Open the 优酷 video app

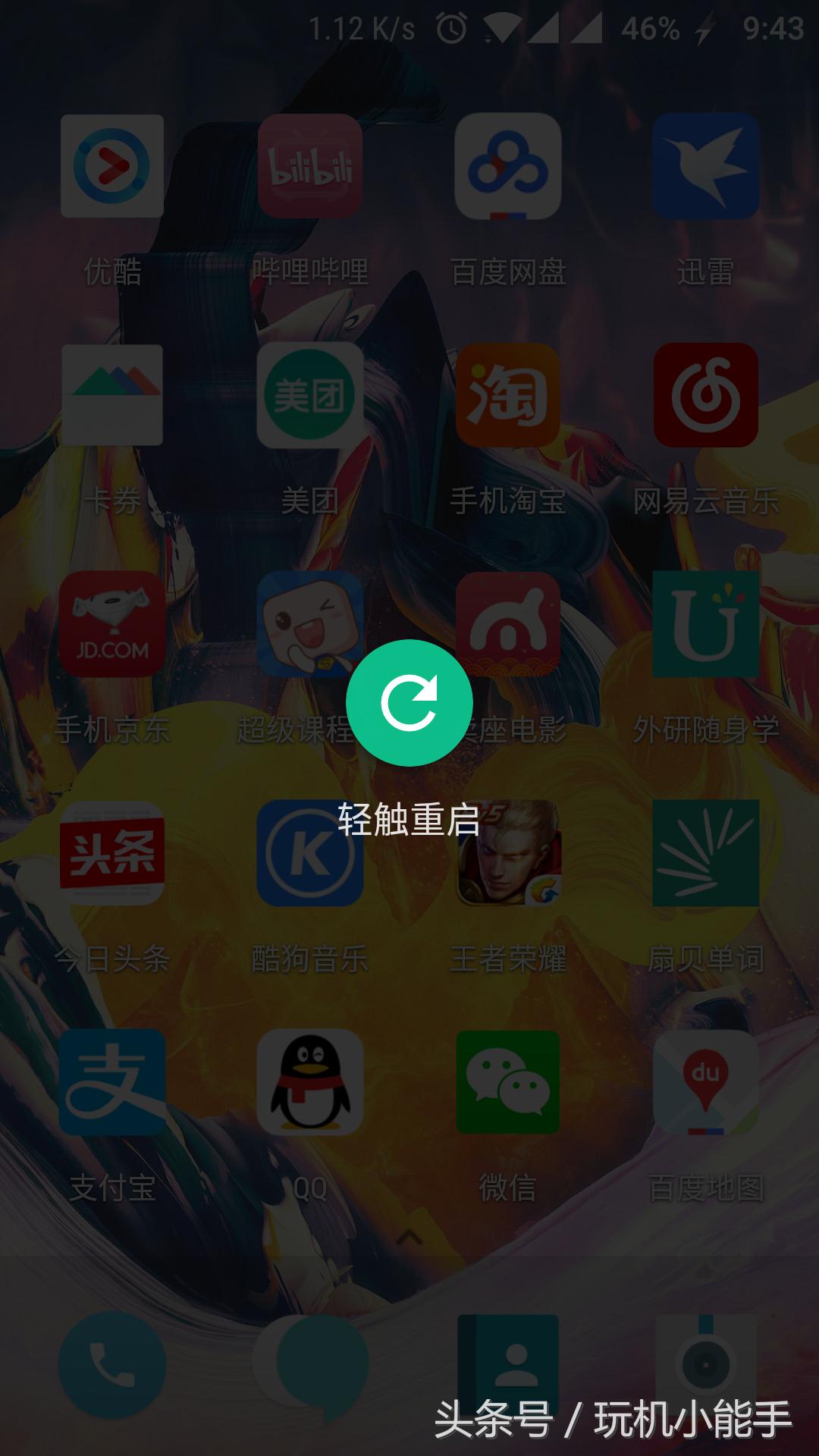click(x=111, y=167)
